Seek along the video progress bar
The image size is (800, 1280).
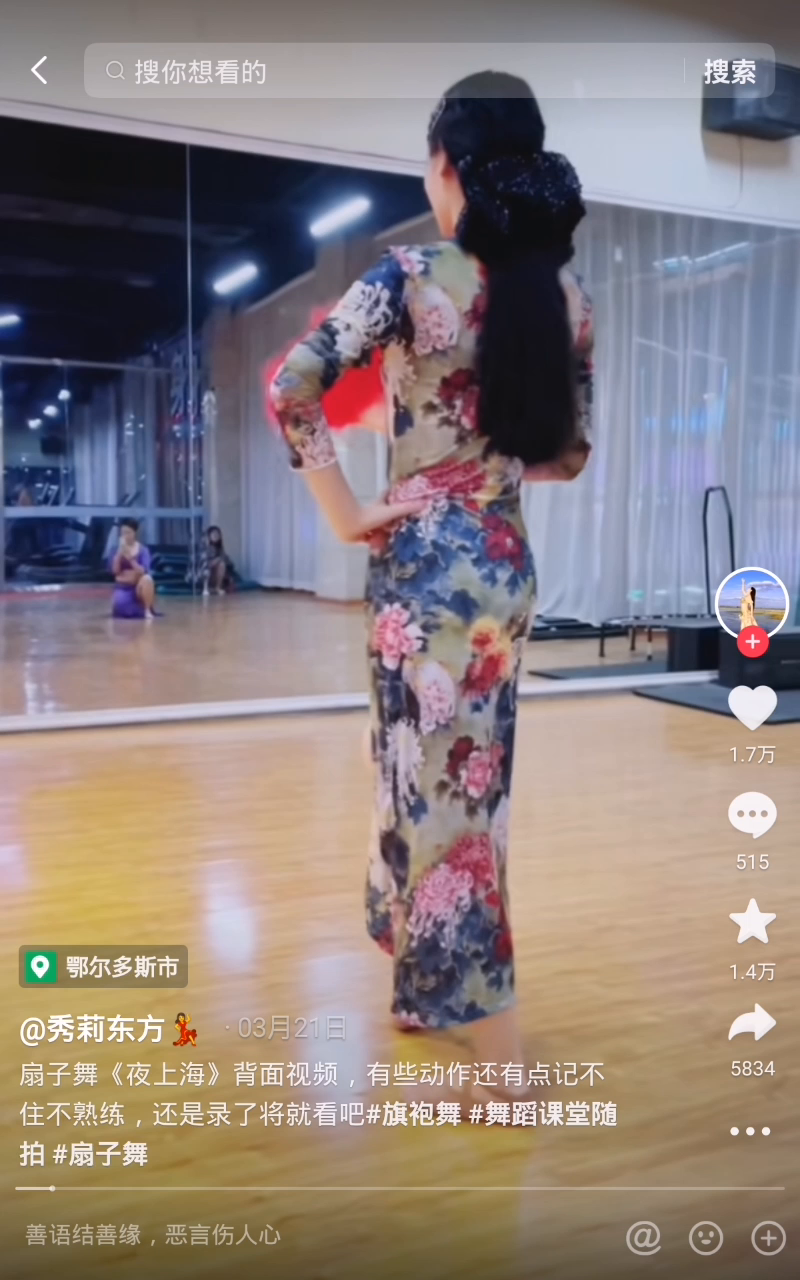click(400, 1188)
